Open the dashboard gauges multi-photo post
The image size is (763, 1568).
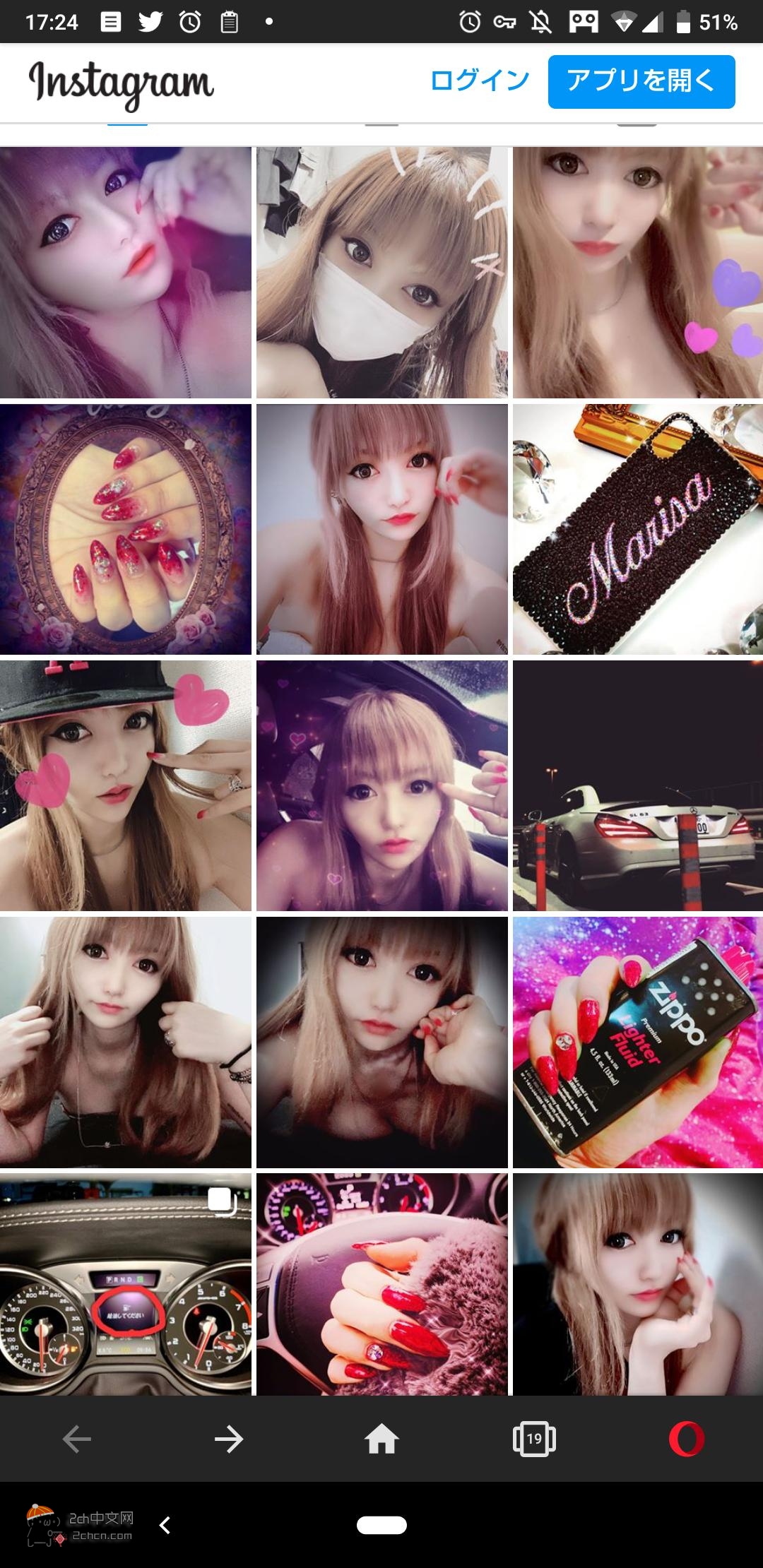pyautogui.click(x=126, y=1284)
